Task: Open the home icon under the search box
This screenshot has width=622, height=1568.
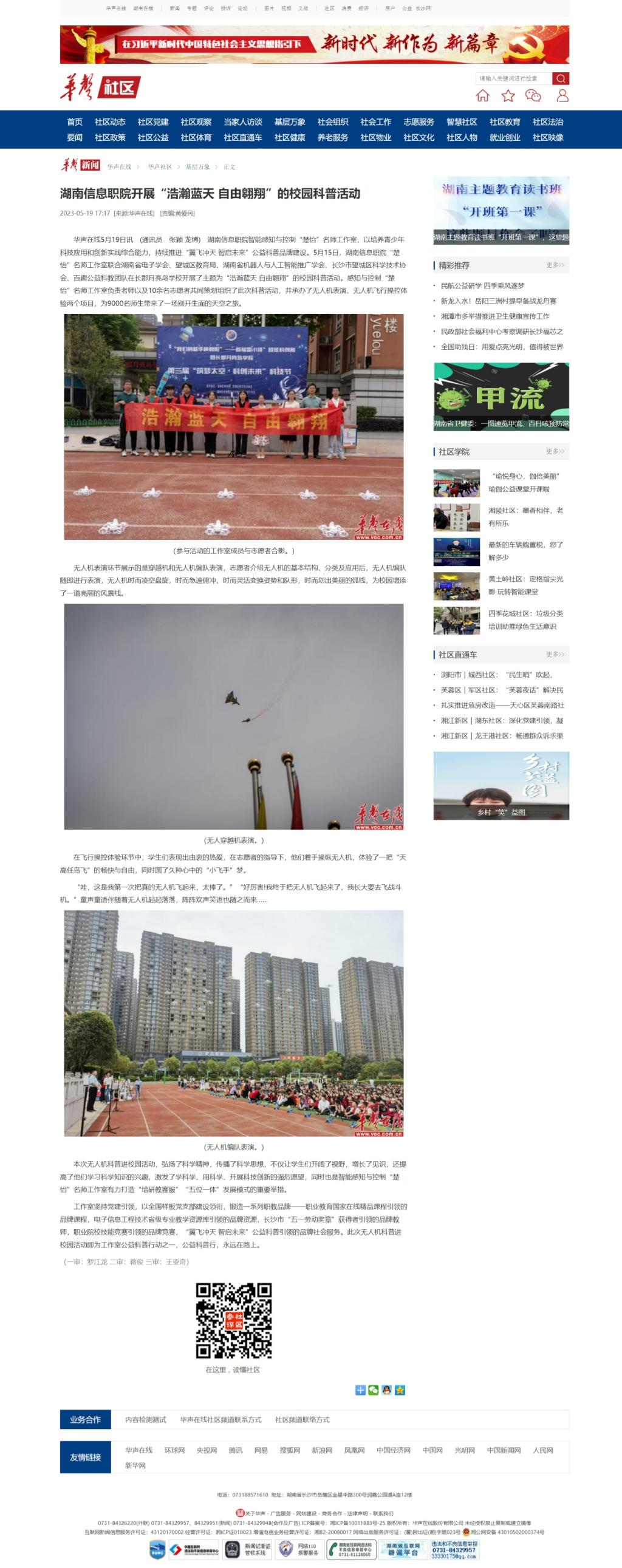Action: [483, 95]
